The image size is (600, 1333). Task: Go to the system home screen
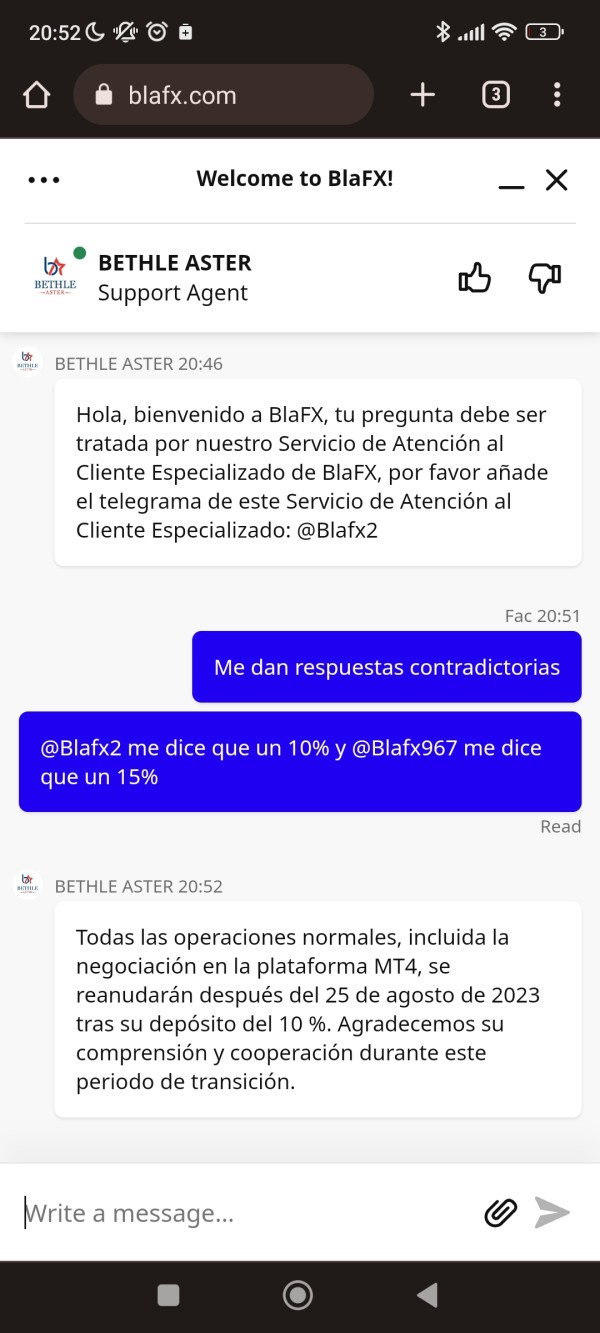point(298,1295)
